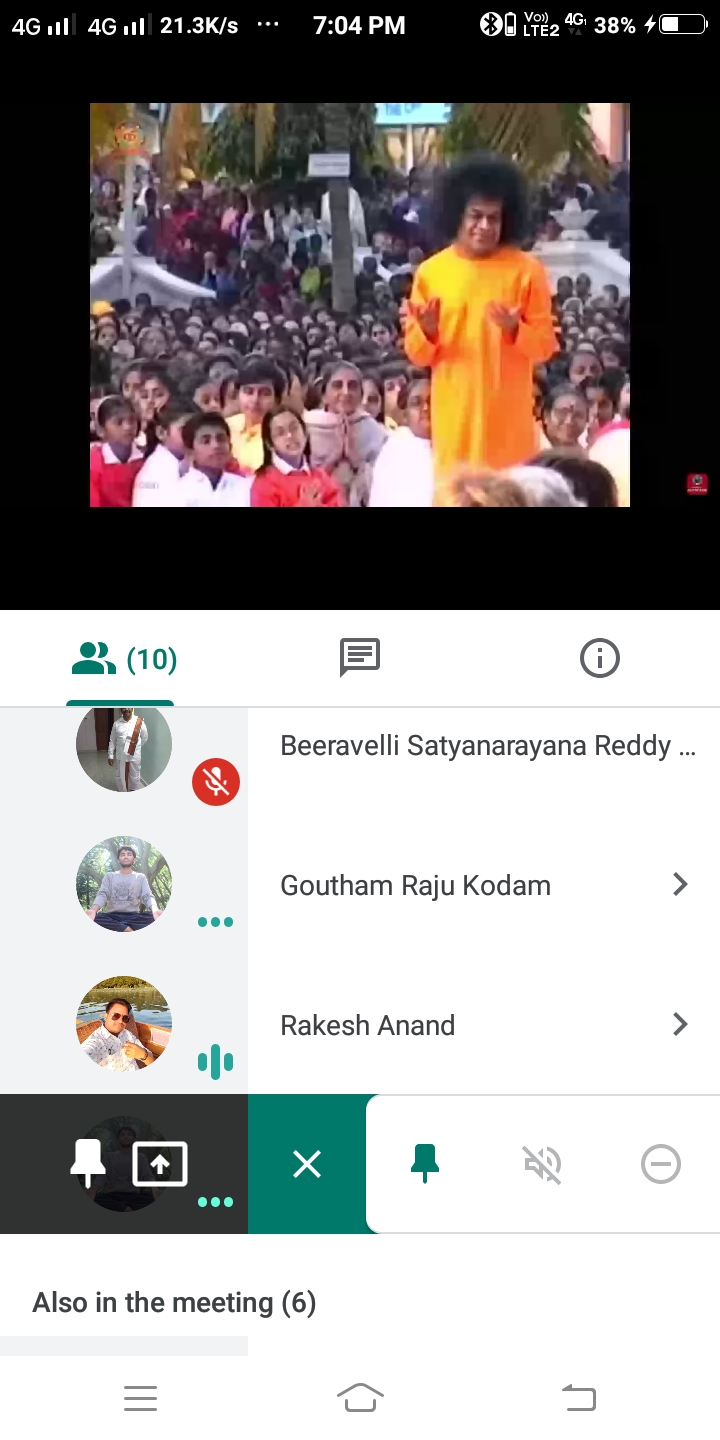Tap the presented video to show controls

(360, 305)
